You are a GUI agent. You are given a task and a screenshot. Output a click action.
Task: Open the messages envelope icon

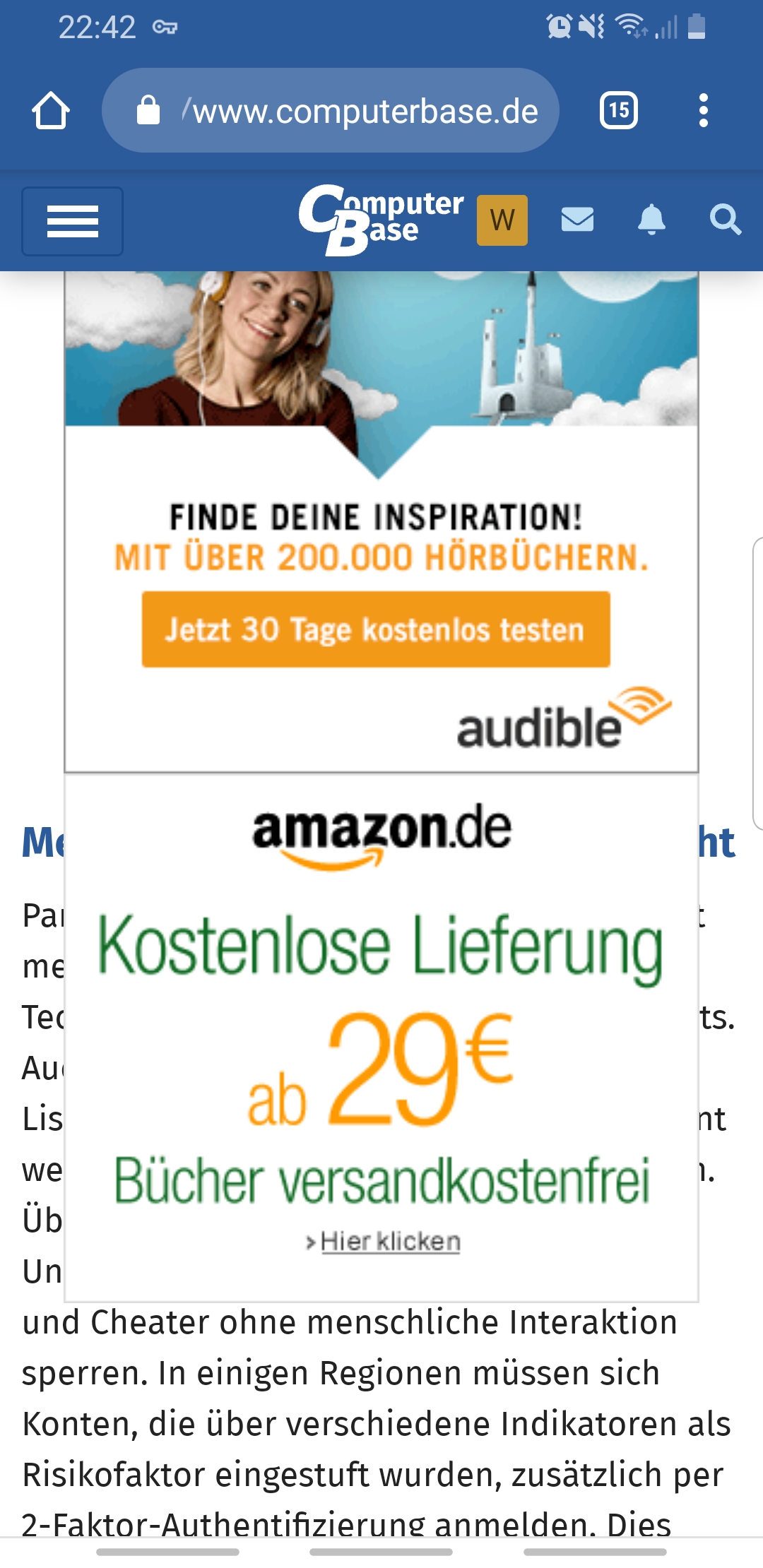point(577,220)
